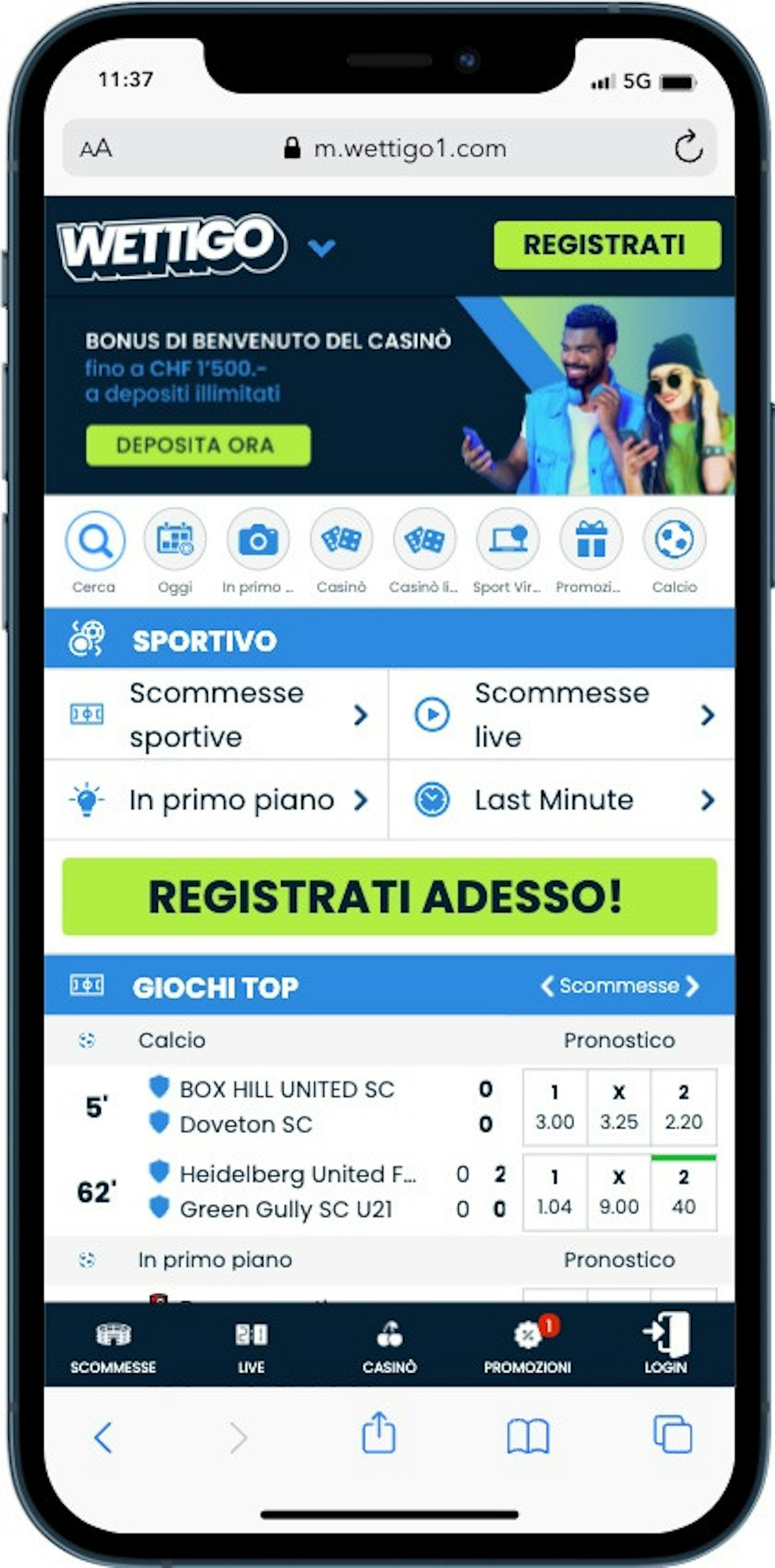Open Last Minute via its chevron

pos(708,800)
